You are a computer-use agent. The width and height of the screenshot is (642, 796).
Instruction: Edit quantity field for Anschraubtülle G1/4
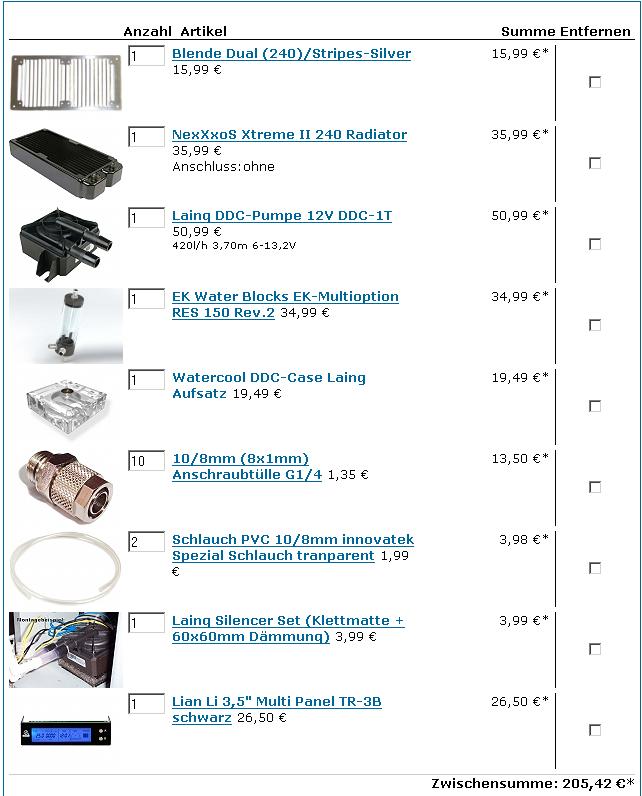(146, 461)
